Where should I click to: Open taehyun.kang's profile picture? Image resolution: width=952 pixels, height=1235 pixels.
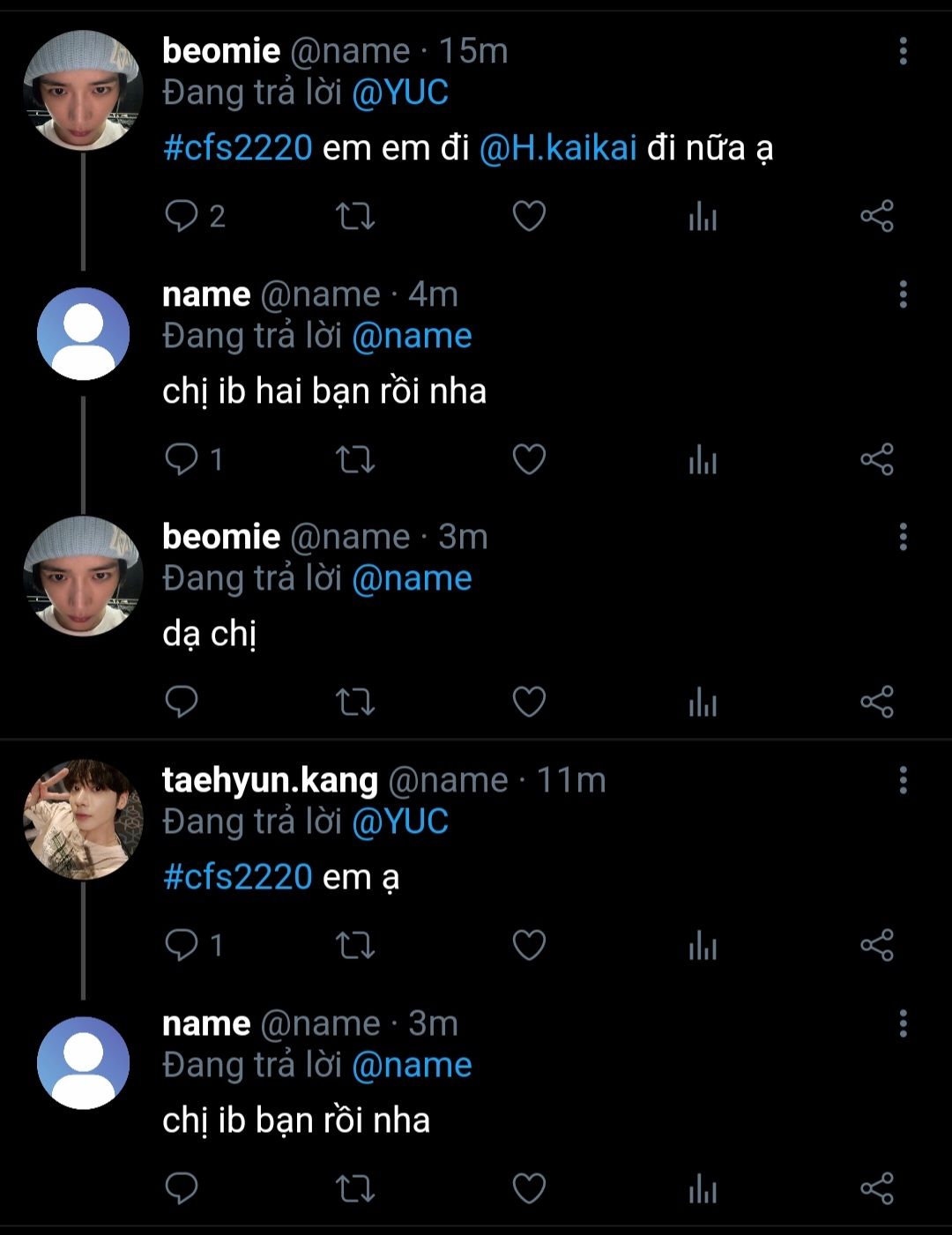[x=83, y=819]
